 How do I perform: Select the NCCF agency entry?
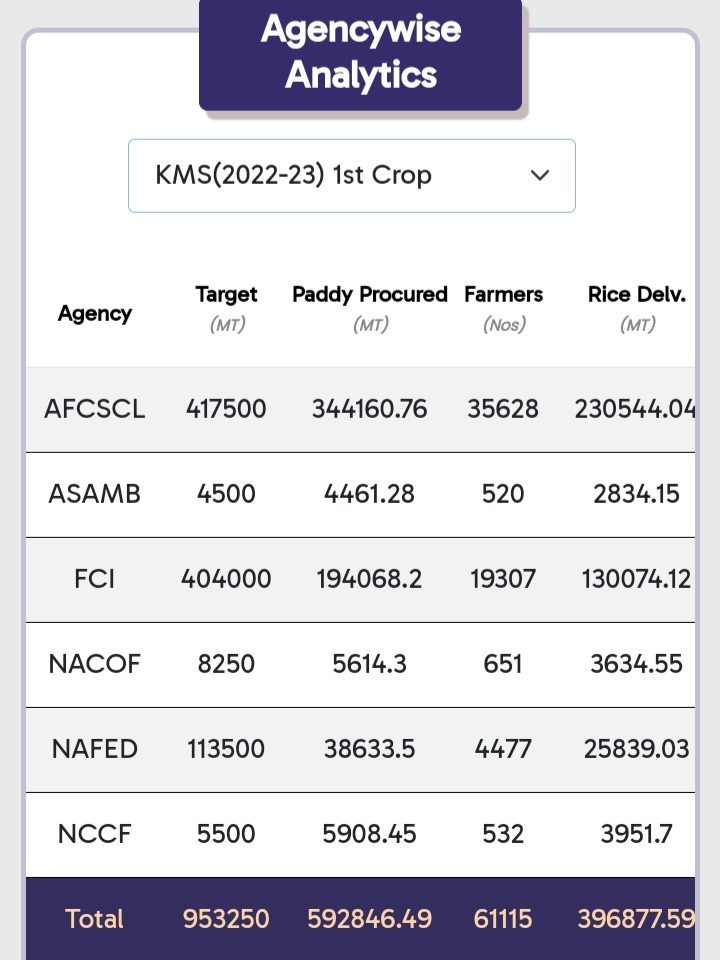click(94, 834)
